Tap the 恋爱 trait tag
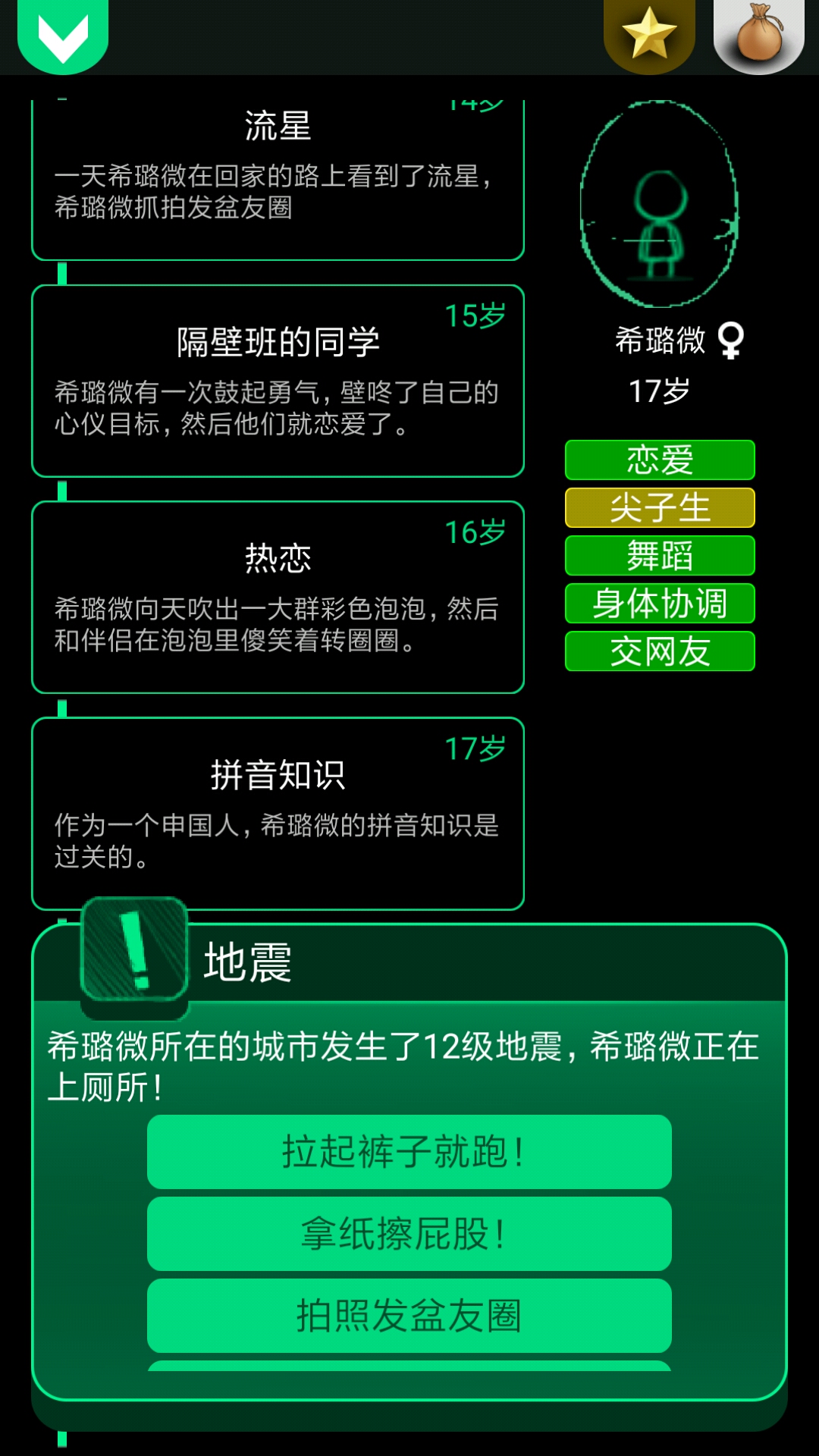The width and height of the screenshot is (819, 1456). 660,460
